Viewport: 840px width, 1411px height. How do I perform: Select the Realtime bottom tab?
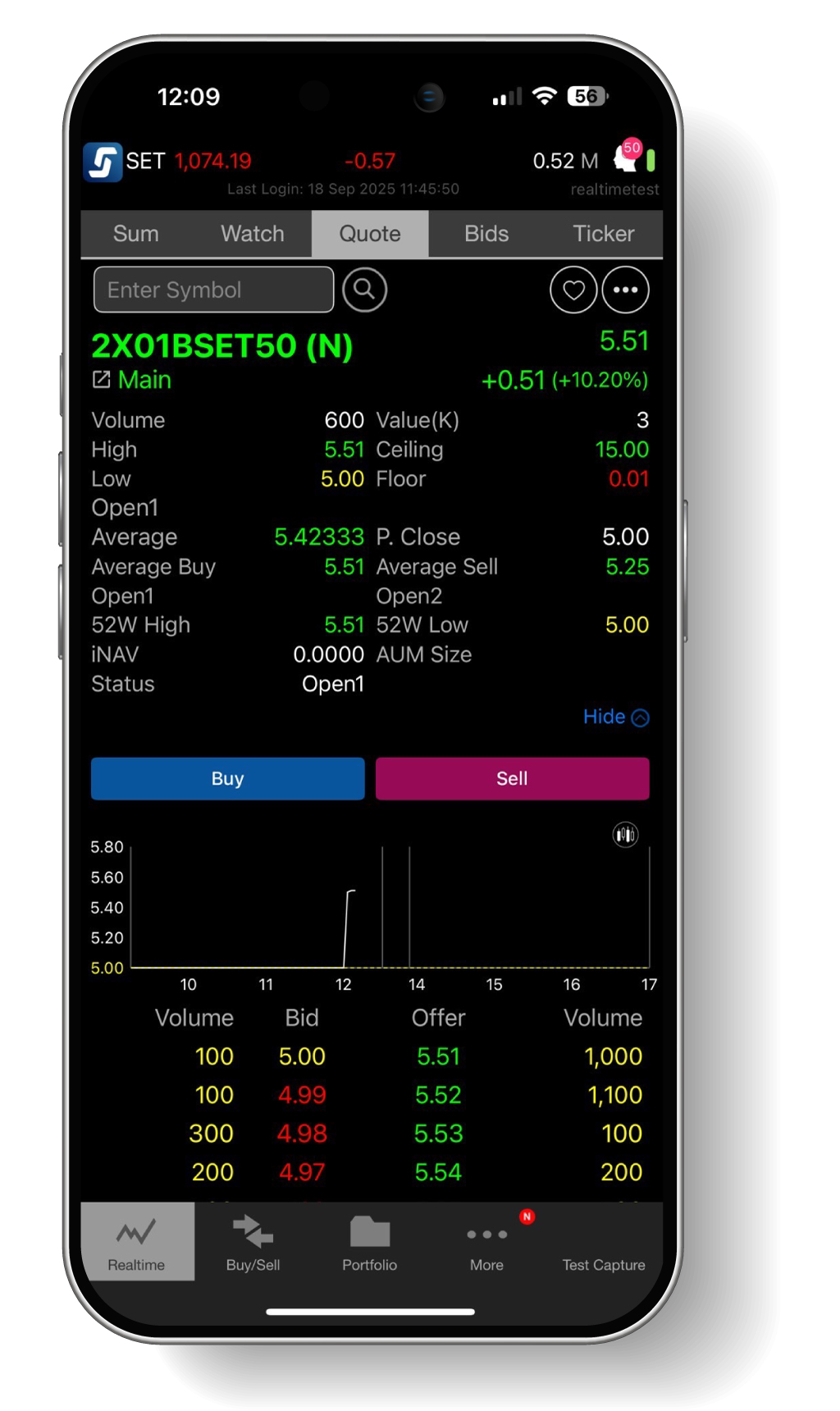136,1242
